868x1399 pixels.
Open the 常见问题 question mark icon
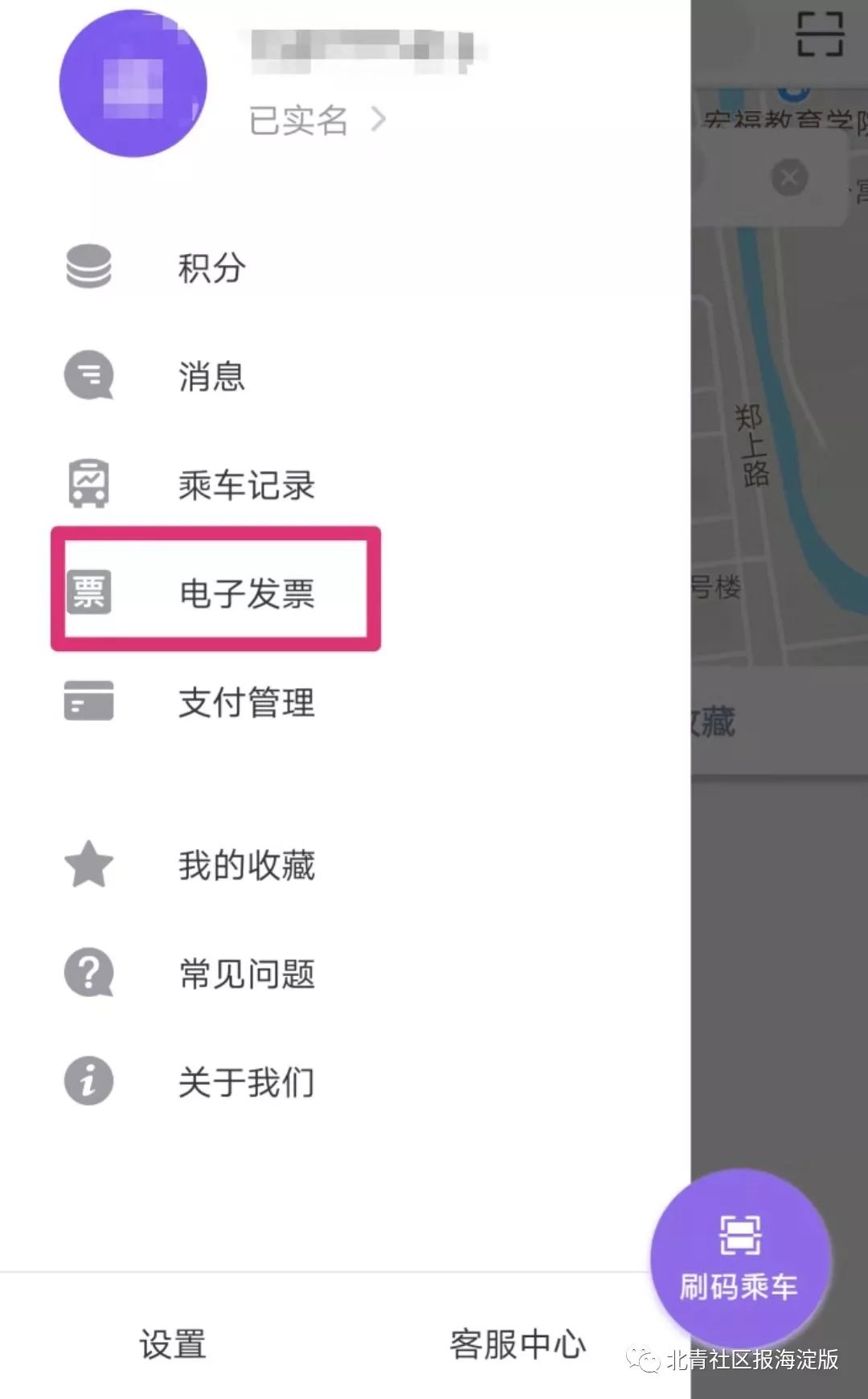click(88, 972)
